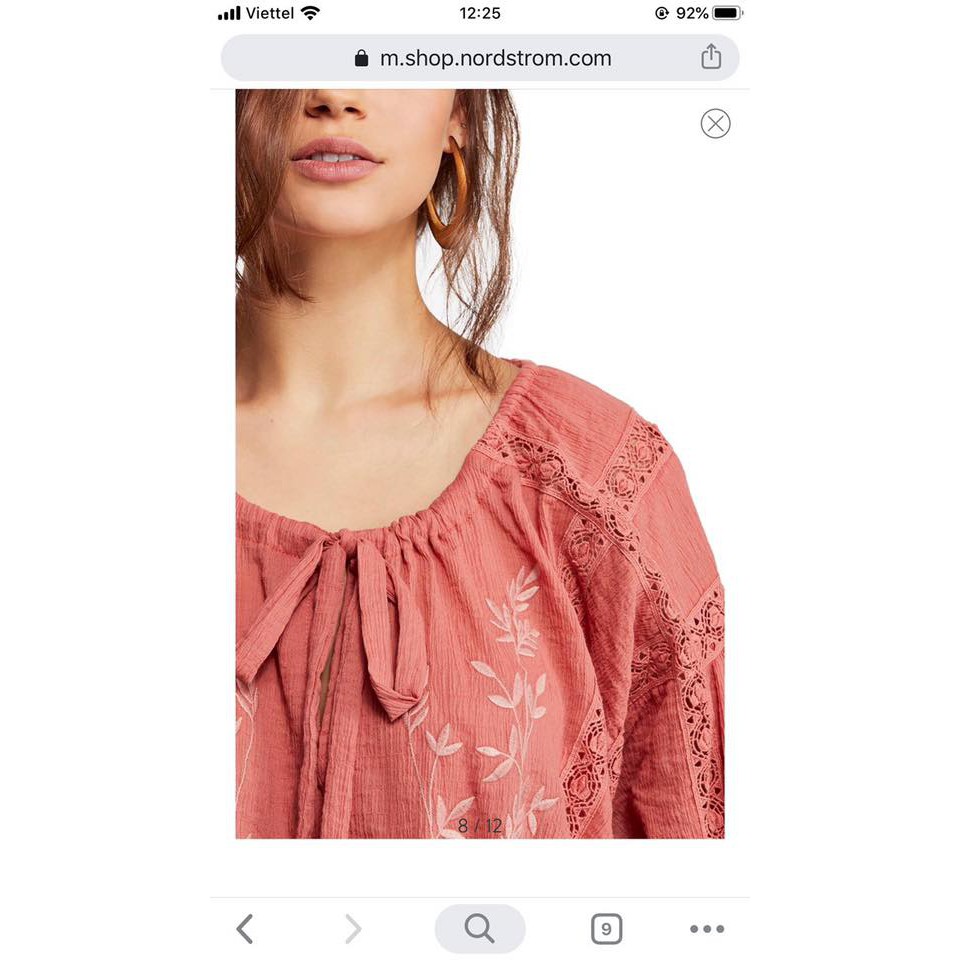The image size is (960, 960).
Task: Open the browser overflow menu
Action: [x=707, y=929]
